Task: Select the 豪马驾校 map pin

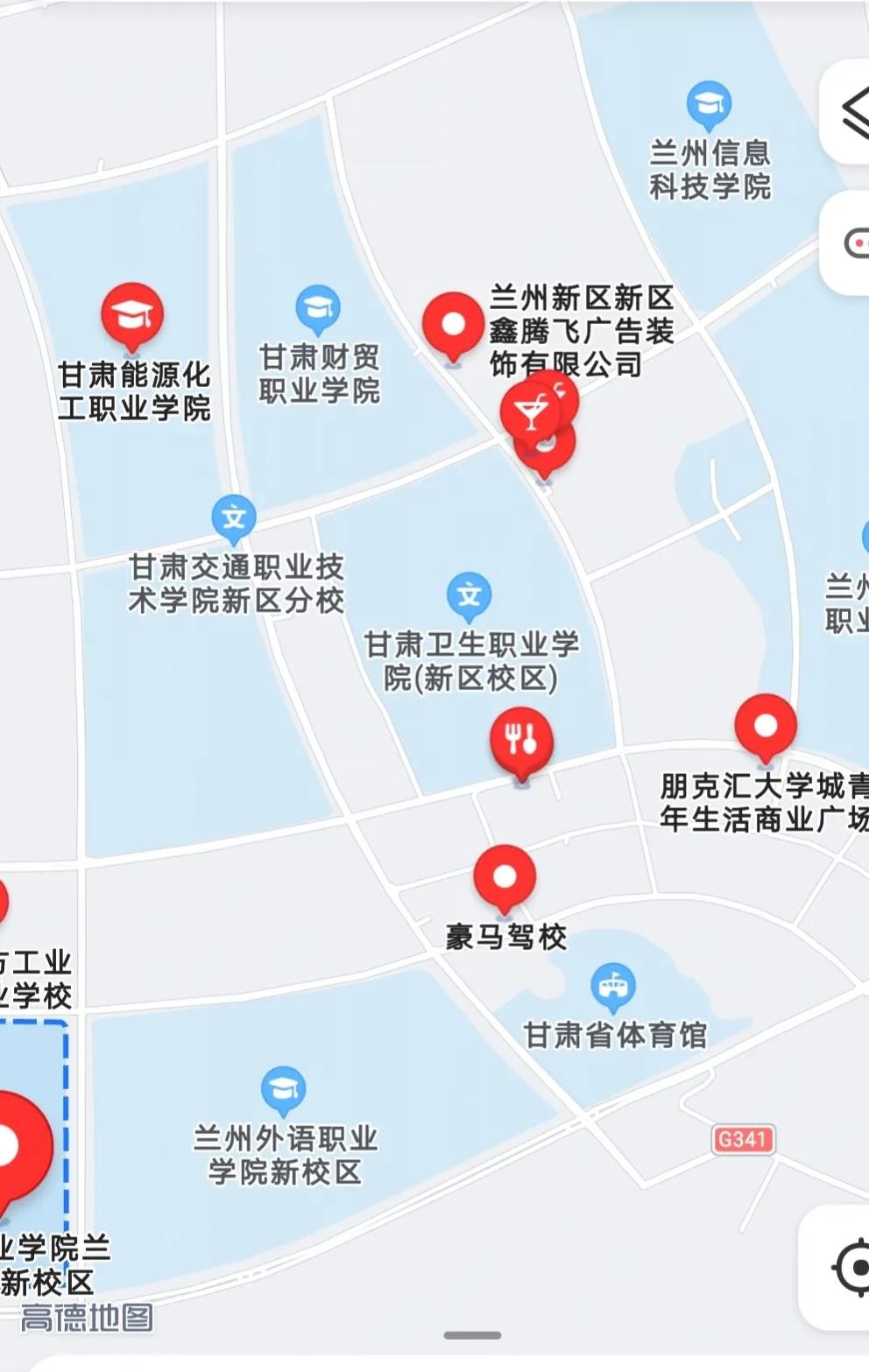Action: (505, 876)
